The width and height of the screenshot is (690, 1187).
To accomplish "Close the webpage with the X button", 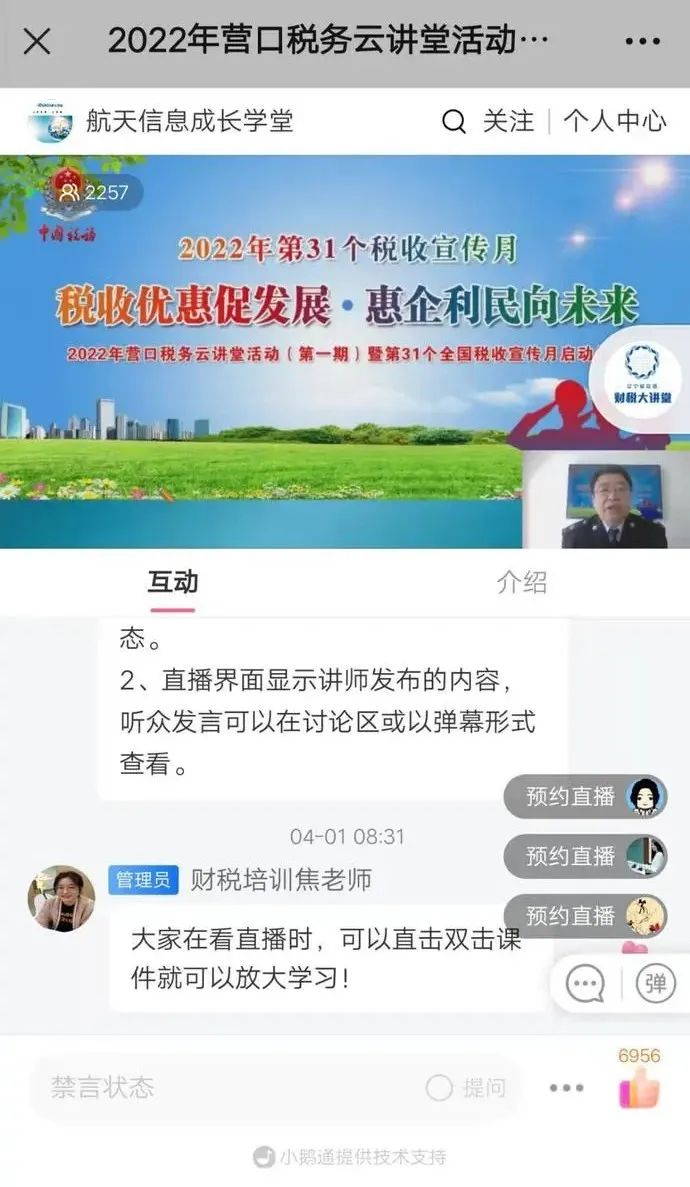I will [36, 41].
